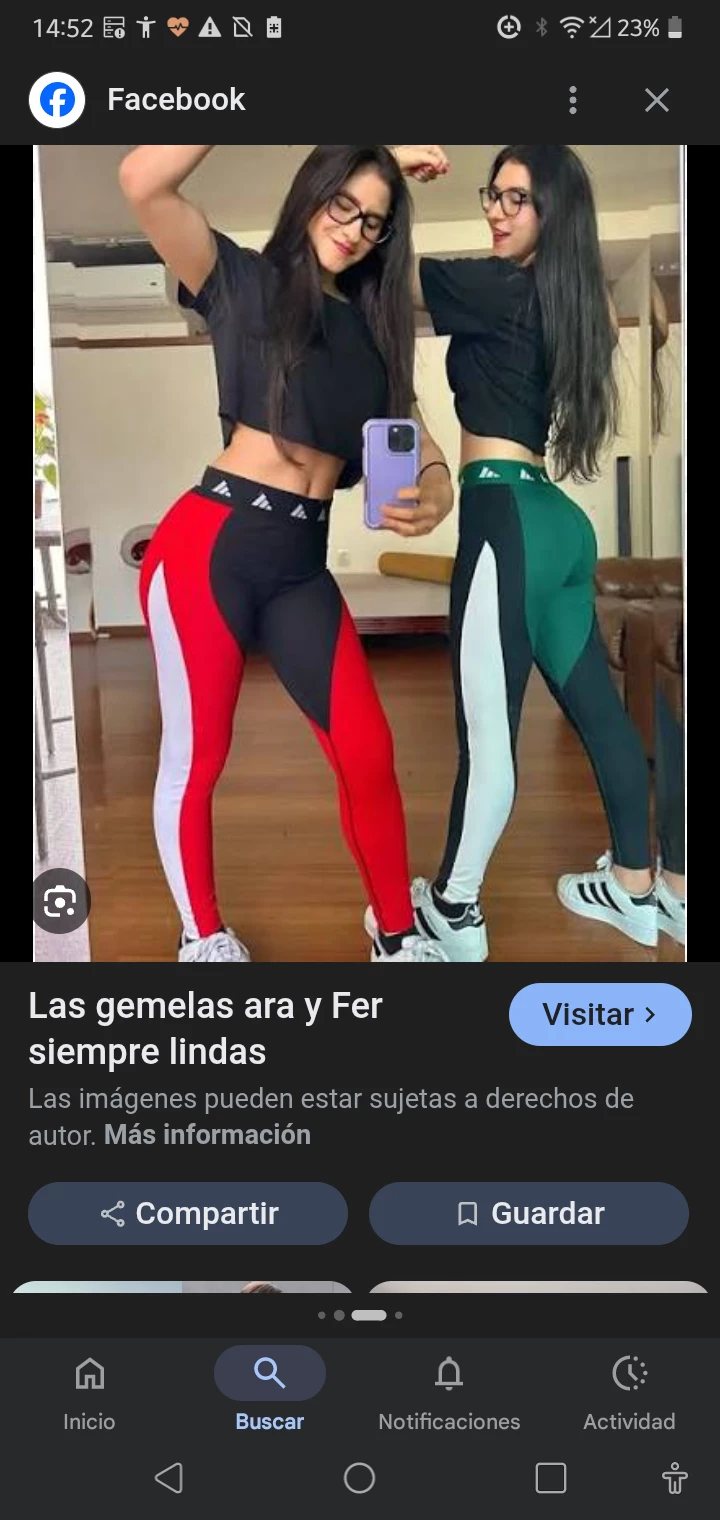Share this image via Compartir
Screen dimensions: 720x1520
(x=188, y=1213)
